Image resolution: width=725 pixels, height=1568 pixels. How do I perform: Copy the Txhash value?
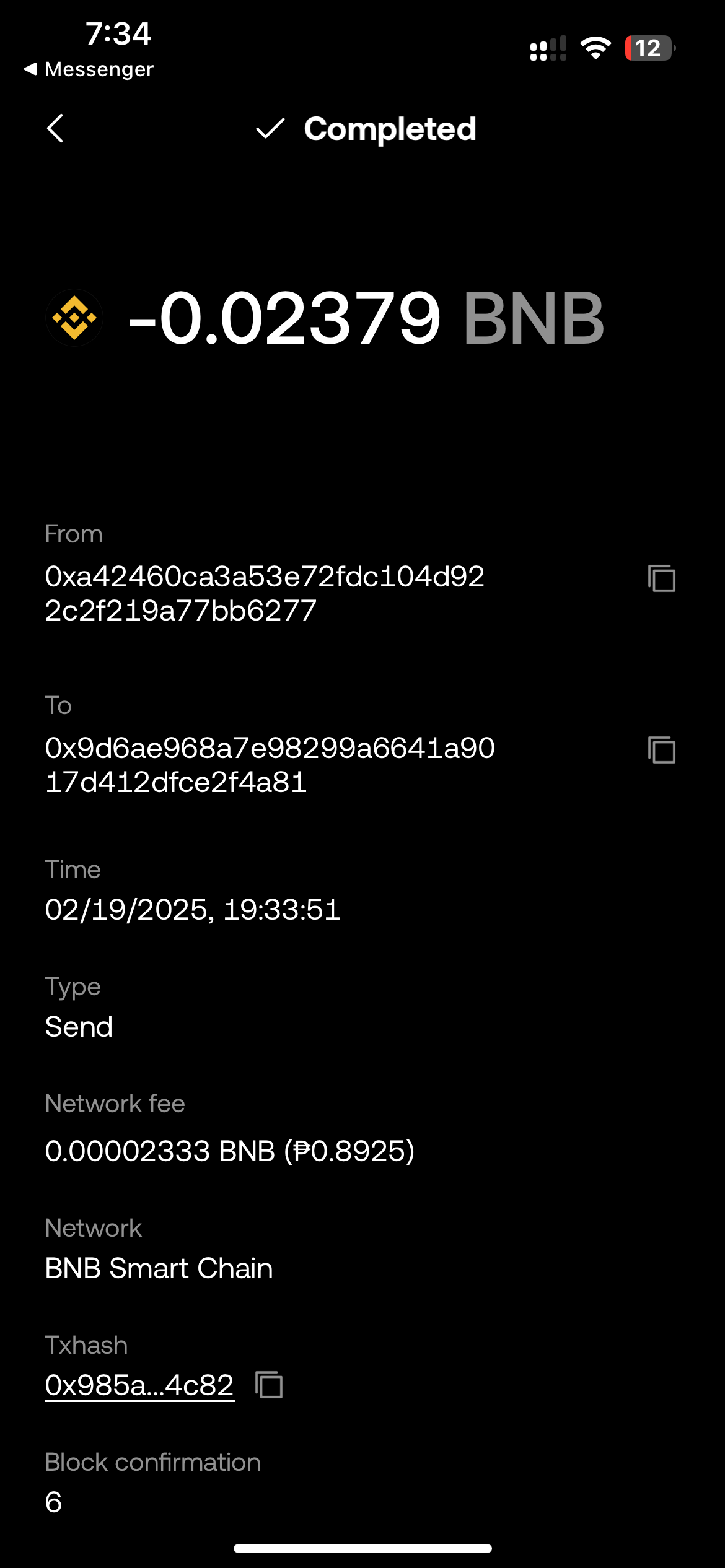click(x=269, y=1385)
